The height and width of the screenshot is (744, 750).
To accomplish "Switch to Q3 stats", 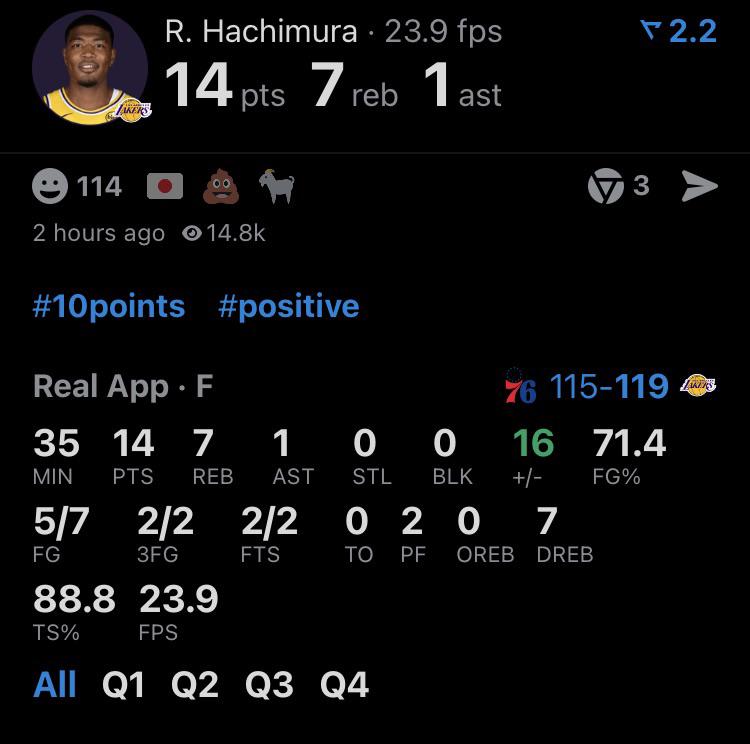I will (269, 685).
